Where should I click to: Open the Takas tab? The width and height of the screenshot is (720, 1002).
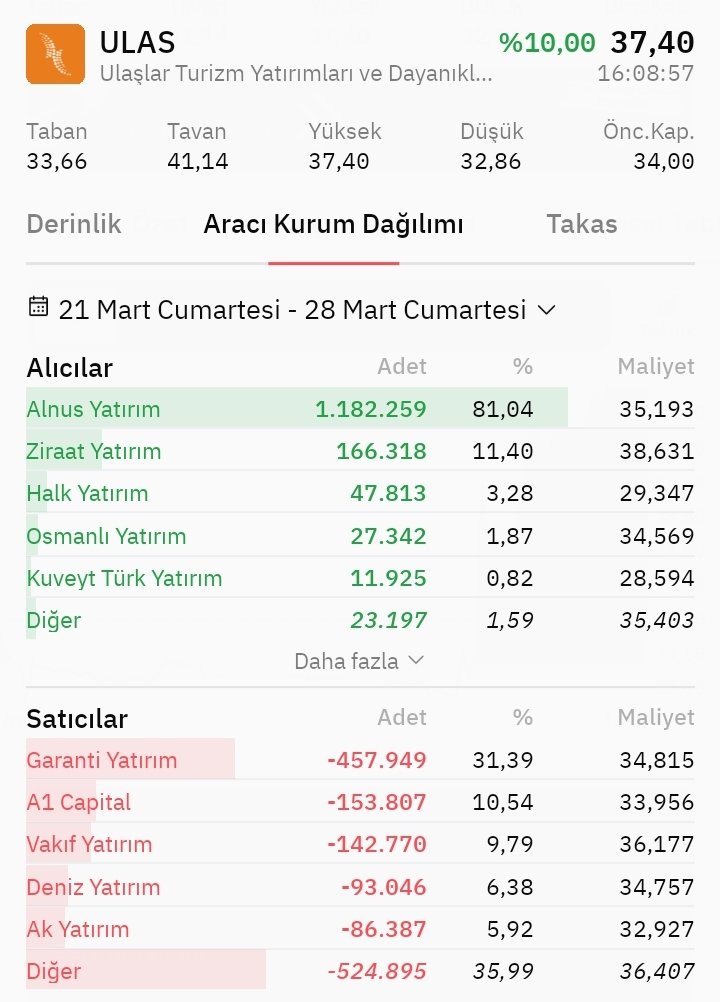(581, 224)
